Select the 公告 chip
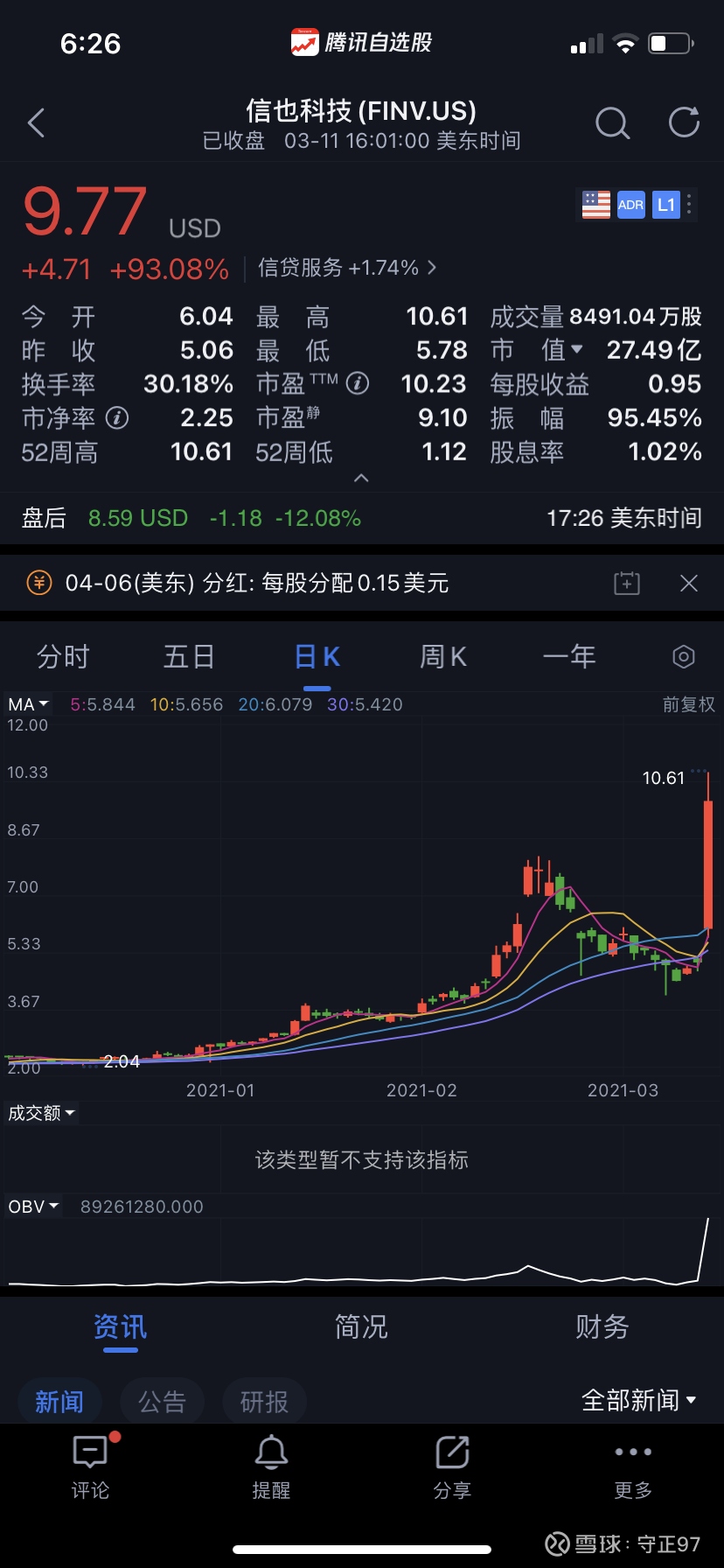Screen dimensions: 724x1568 point(162,1402)
